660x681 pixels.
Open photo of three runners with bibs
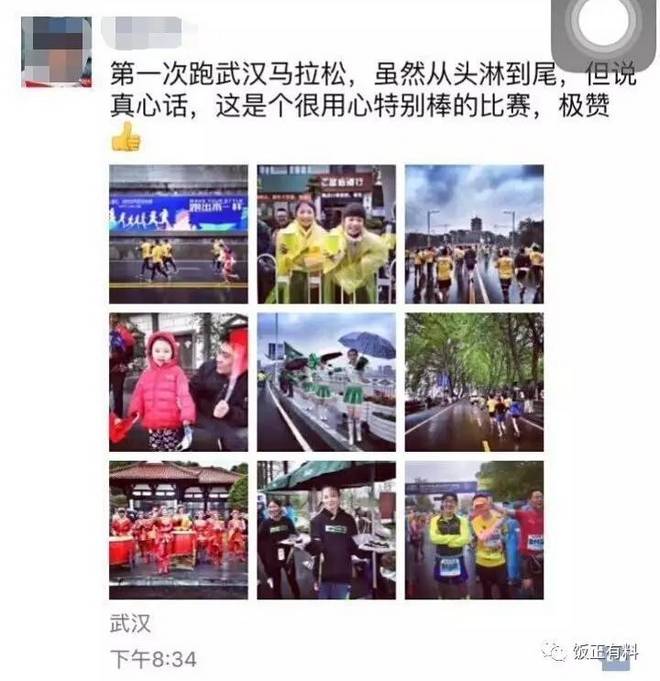(474, 530)
